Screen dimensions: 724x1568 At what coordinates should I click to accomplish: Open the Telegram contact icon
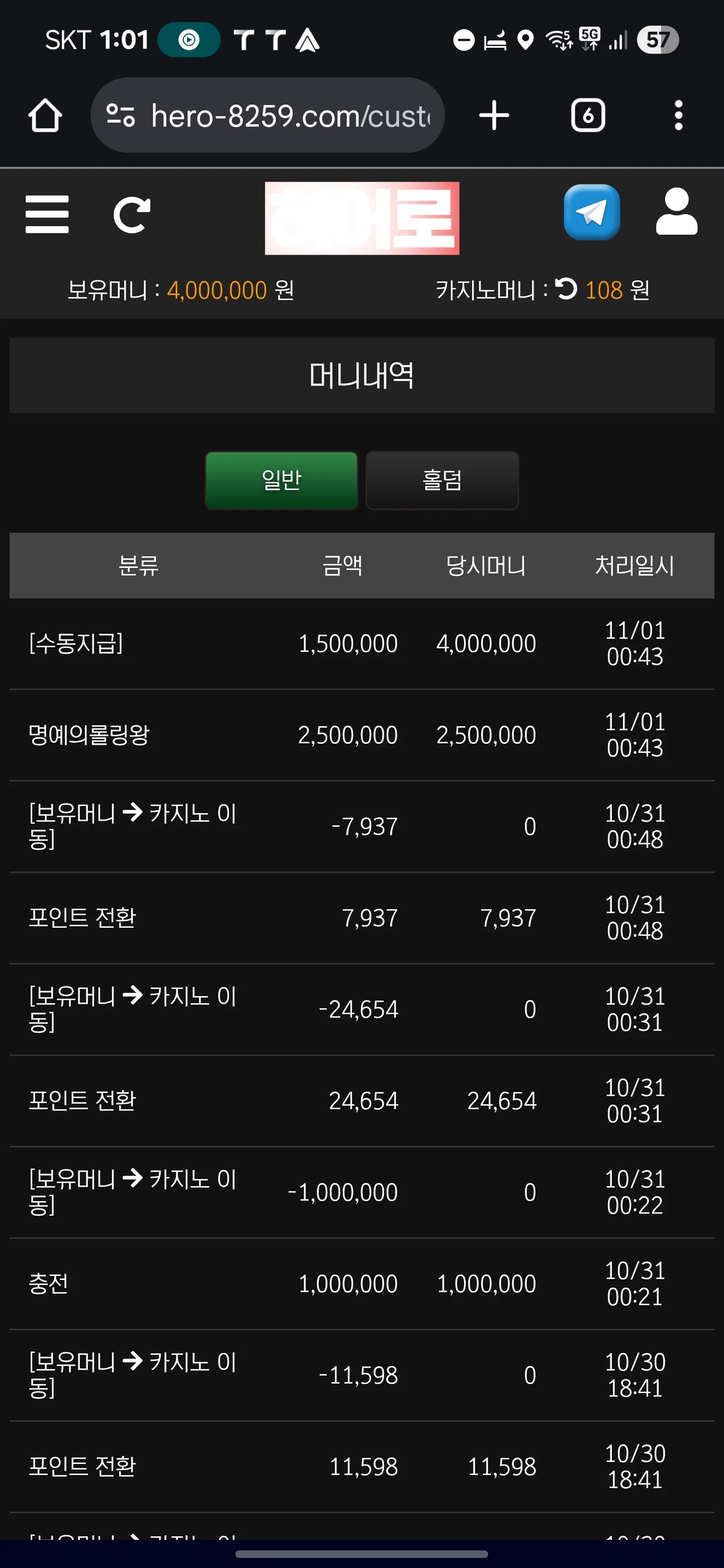pos(591,213)
